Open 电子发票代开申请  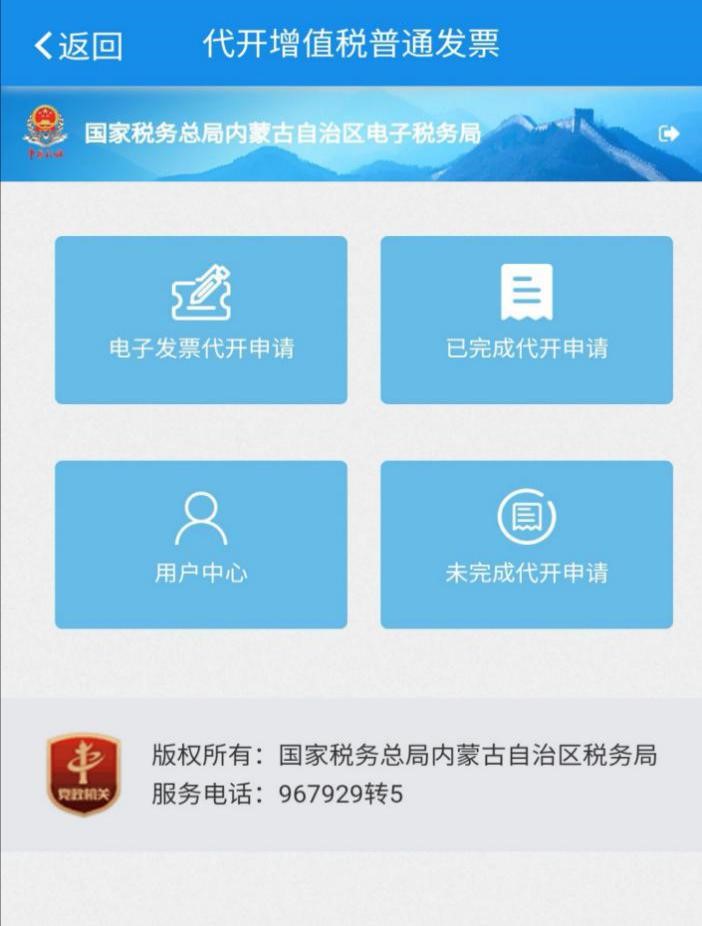(201, 320)
